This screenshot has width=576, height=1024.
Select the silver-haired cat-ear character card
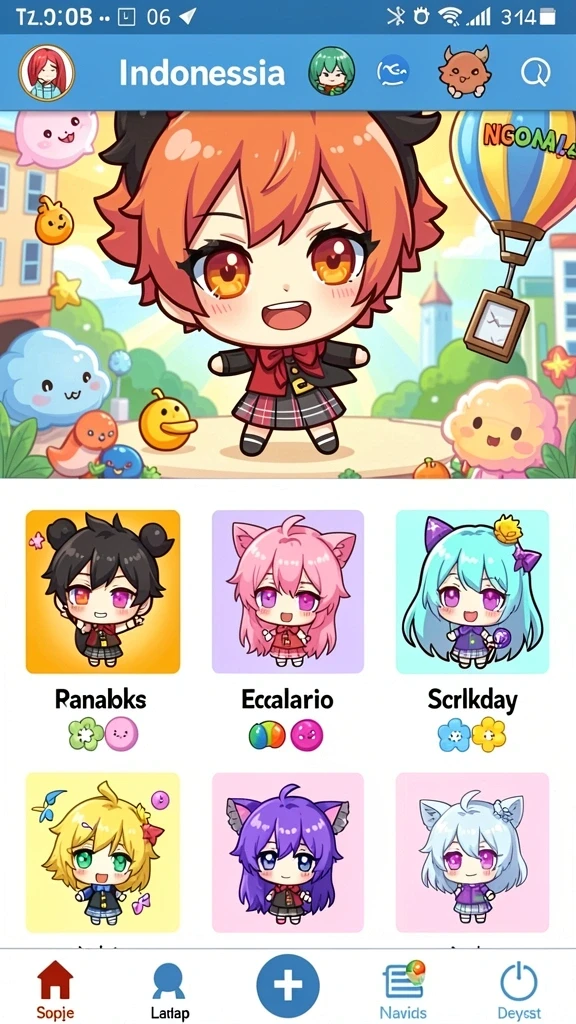pos(472,852)
